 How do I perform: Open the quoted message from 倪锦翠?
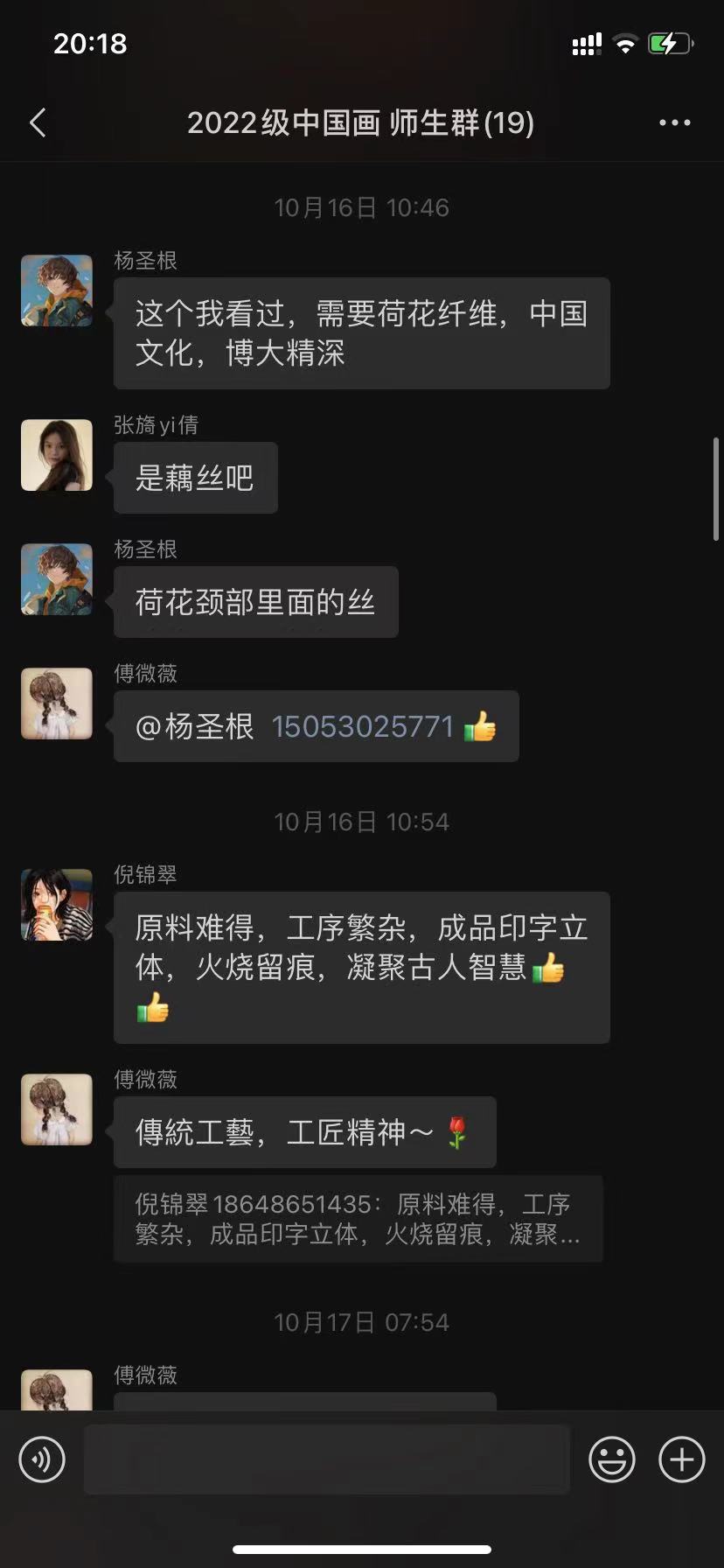click(357, 1219)
